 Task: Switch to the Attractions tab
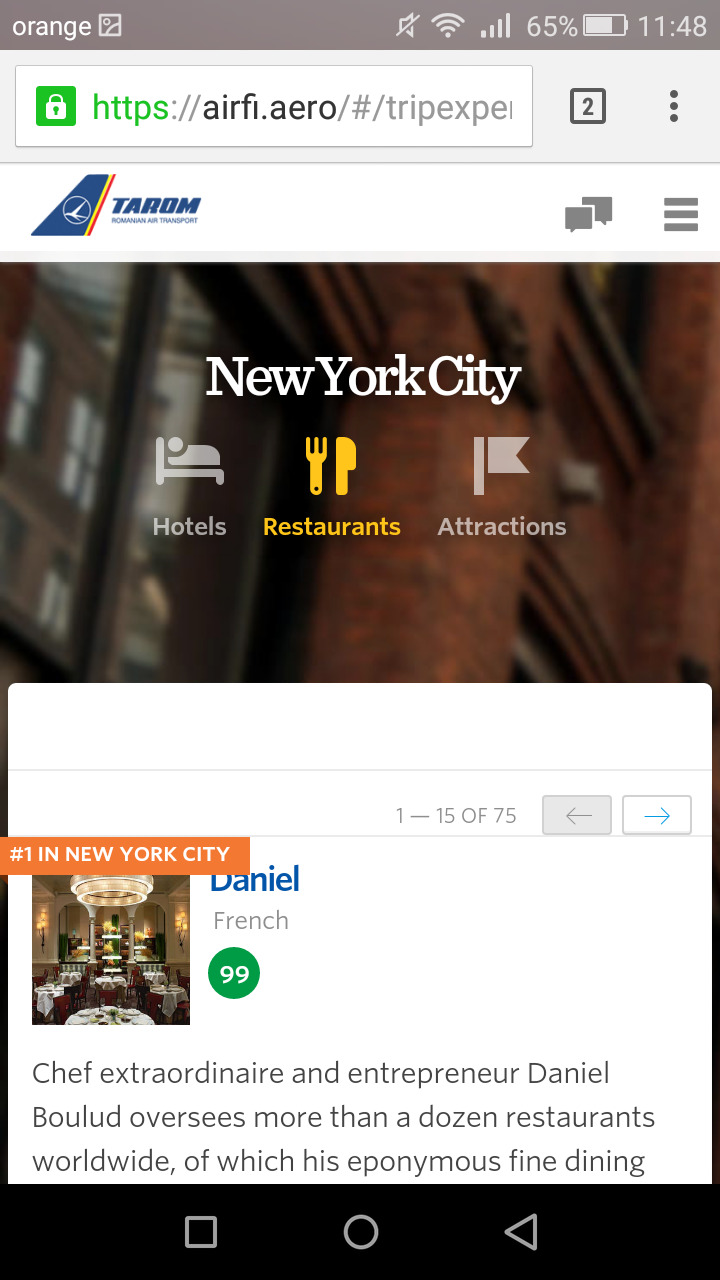tap(502, 487)
